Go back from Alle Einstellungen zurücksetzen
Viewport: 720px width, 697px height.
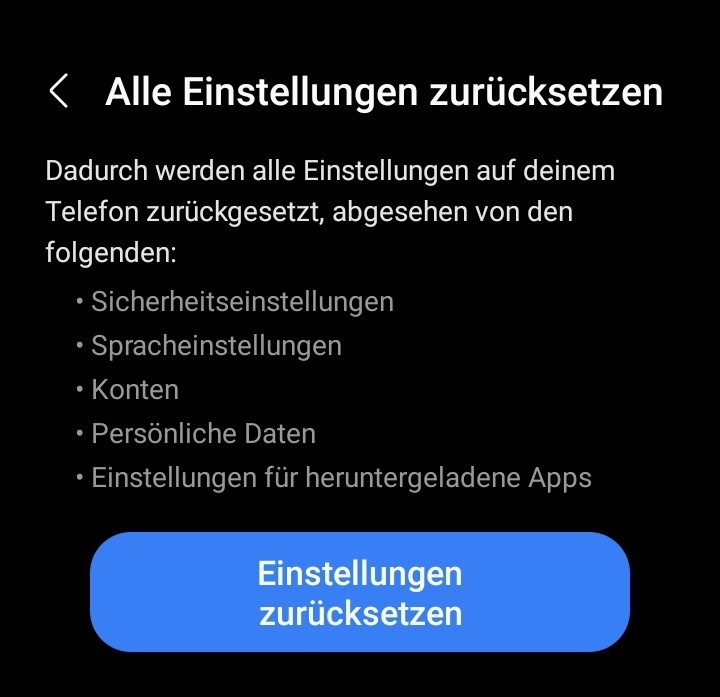click(59, 92)
